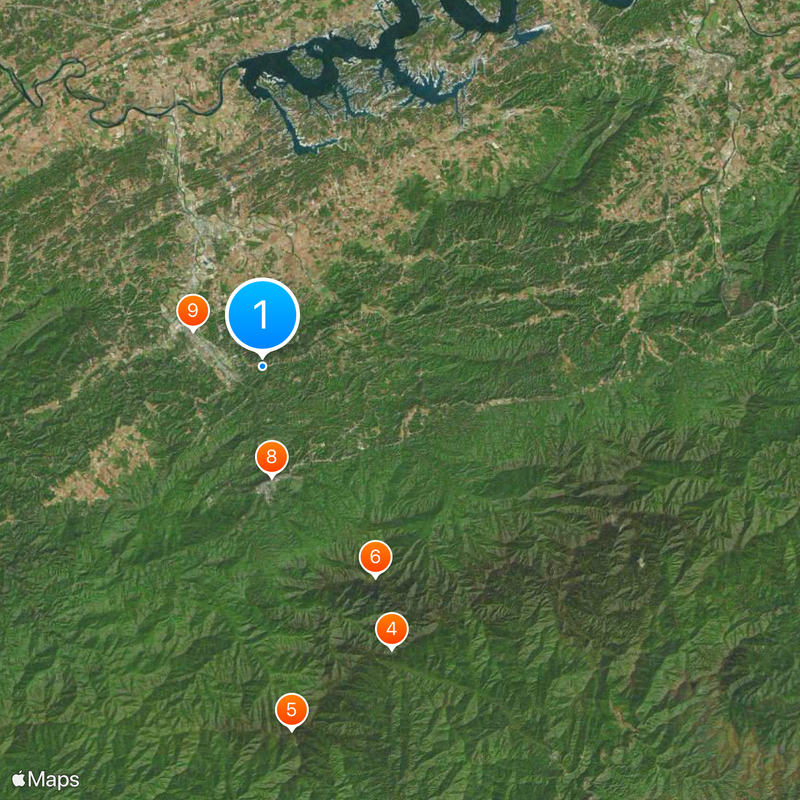Select the large blue pin numbered 1
Viewport: 800px width, 800px height.
click(262, 316)
